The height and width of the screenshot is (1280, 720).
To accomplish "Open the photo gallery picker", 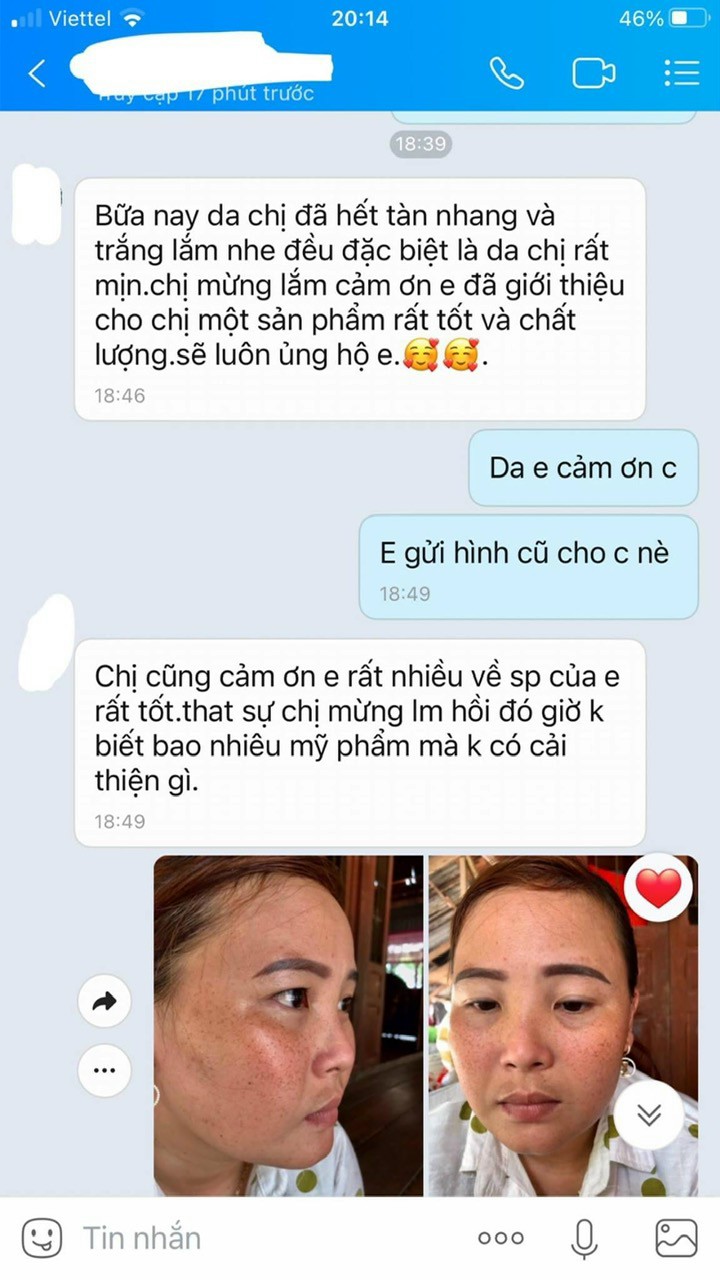I will [676, 1238].
